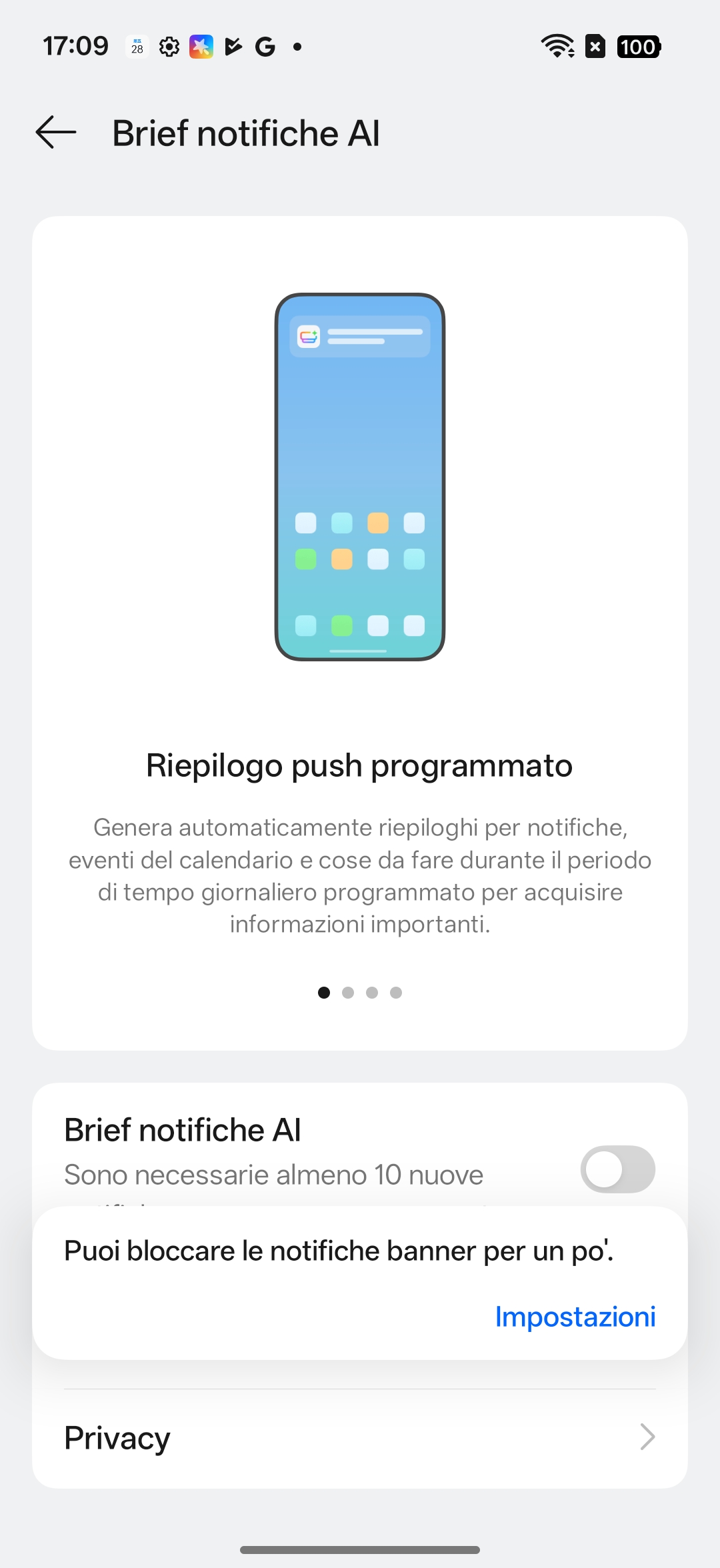
Task: Open the Privacy row
Action: [x=360, y=1438]
